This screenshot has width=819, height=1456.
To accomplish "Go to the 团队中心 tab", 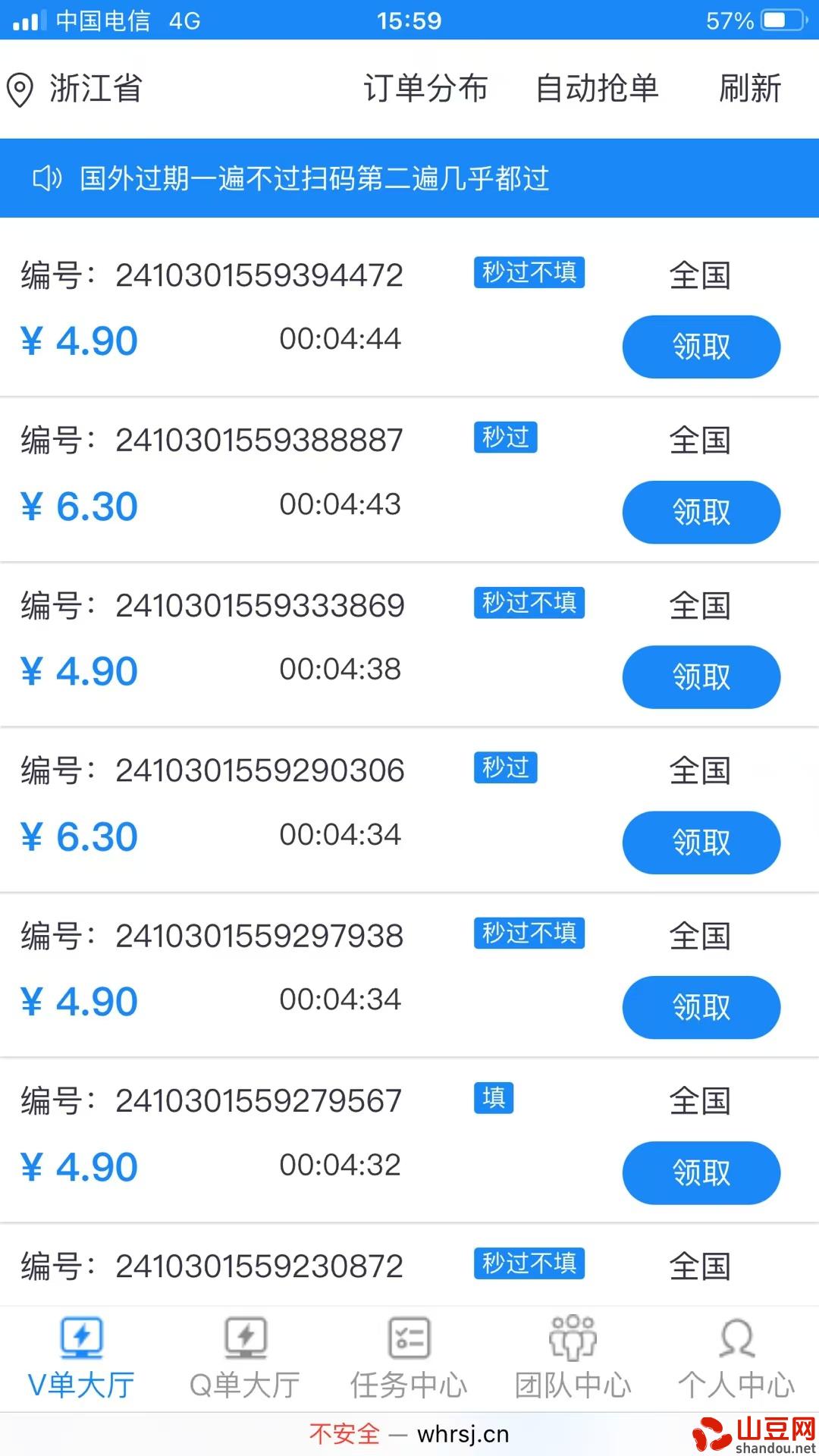I will tap(573, 1358).
